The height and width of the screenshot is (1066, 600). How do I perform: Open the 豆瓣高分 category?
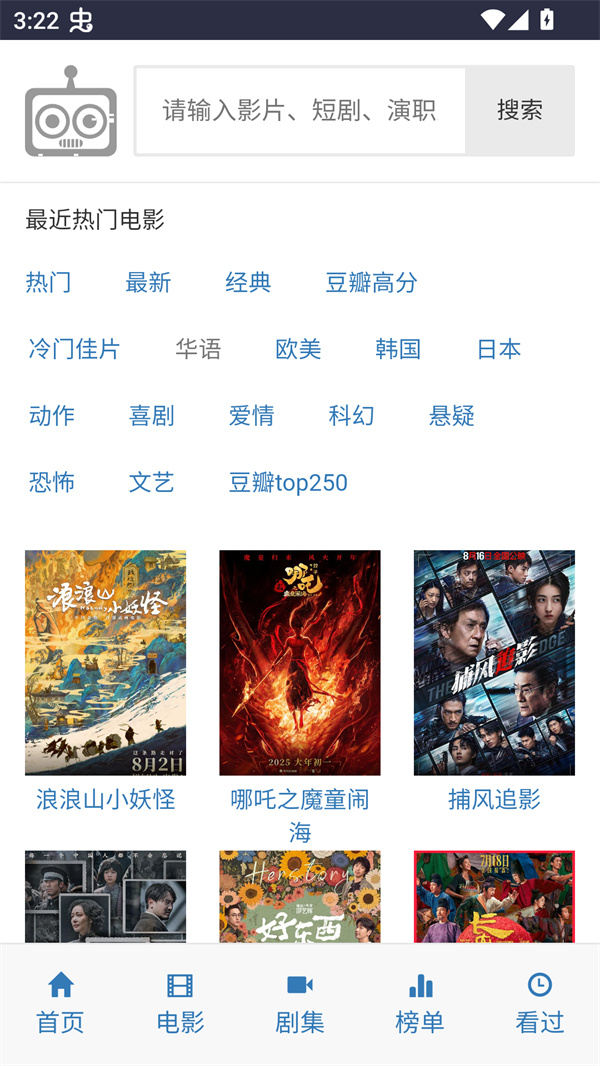pos(371,283)
